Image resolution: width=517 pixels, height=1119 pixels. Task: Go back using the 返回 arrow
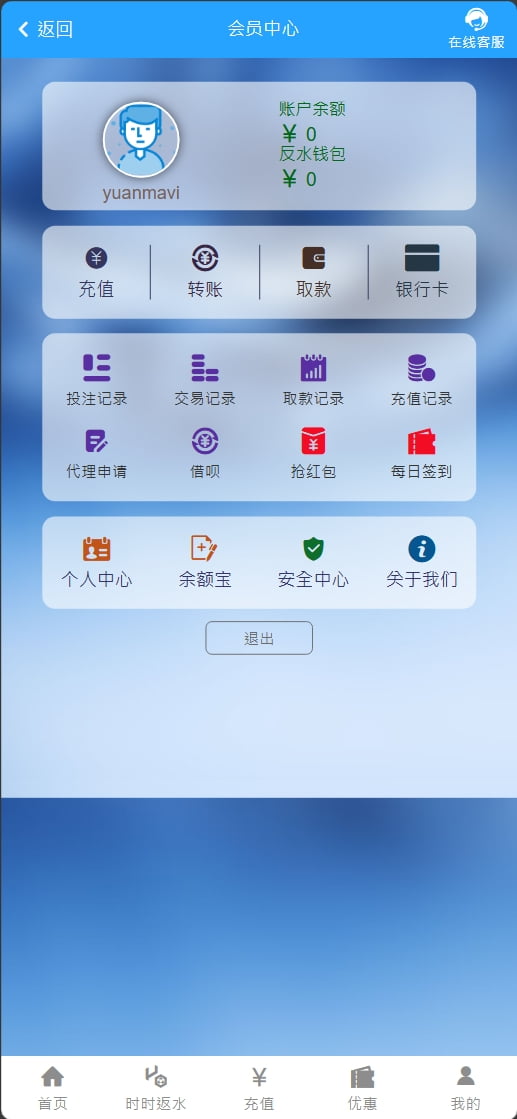pos(46,29)
